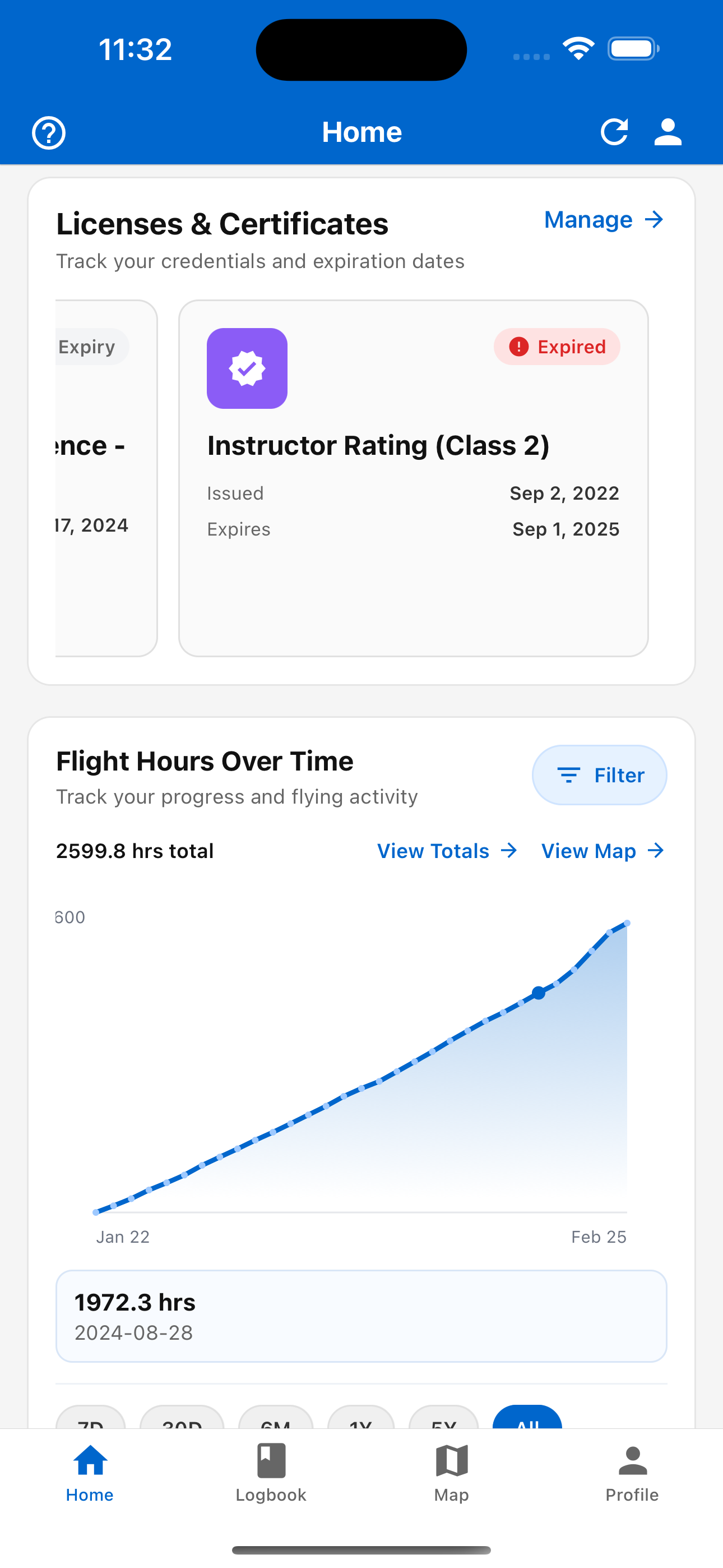
Task: Open View Map link
Action: coord(602,850)
